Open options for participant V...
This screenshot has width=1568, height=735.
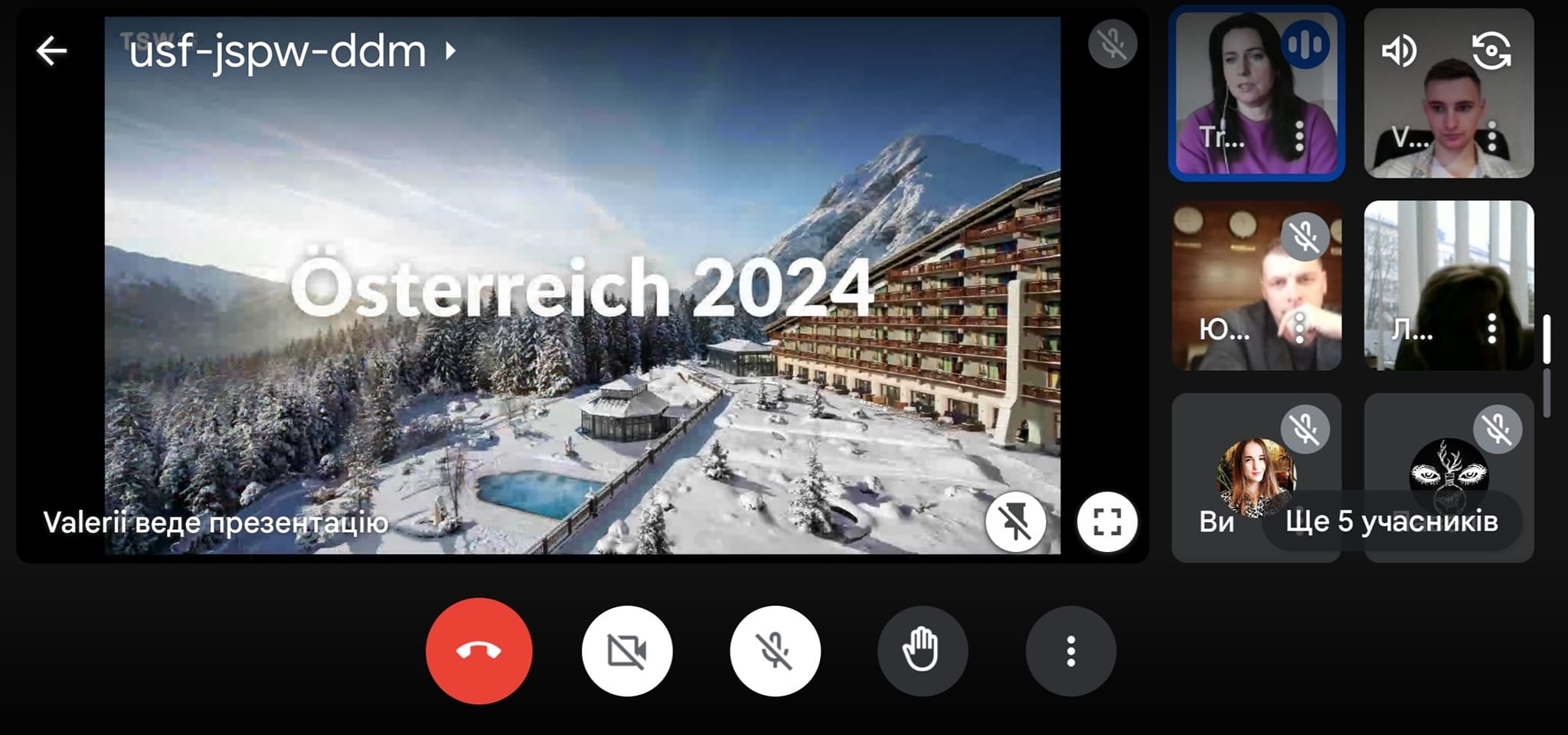click(1491, 136)
